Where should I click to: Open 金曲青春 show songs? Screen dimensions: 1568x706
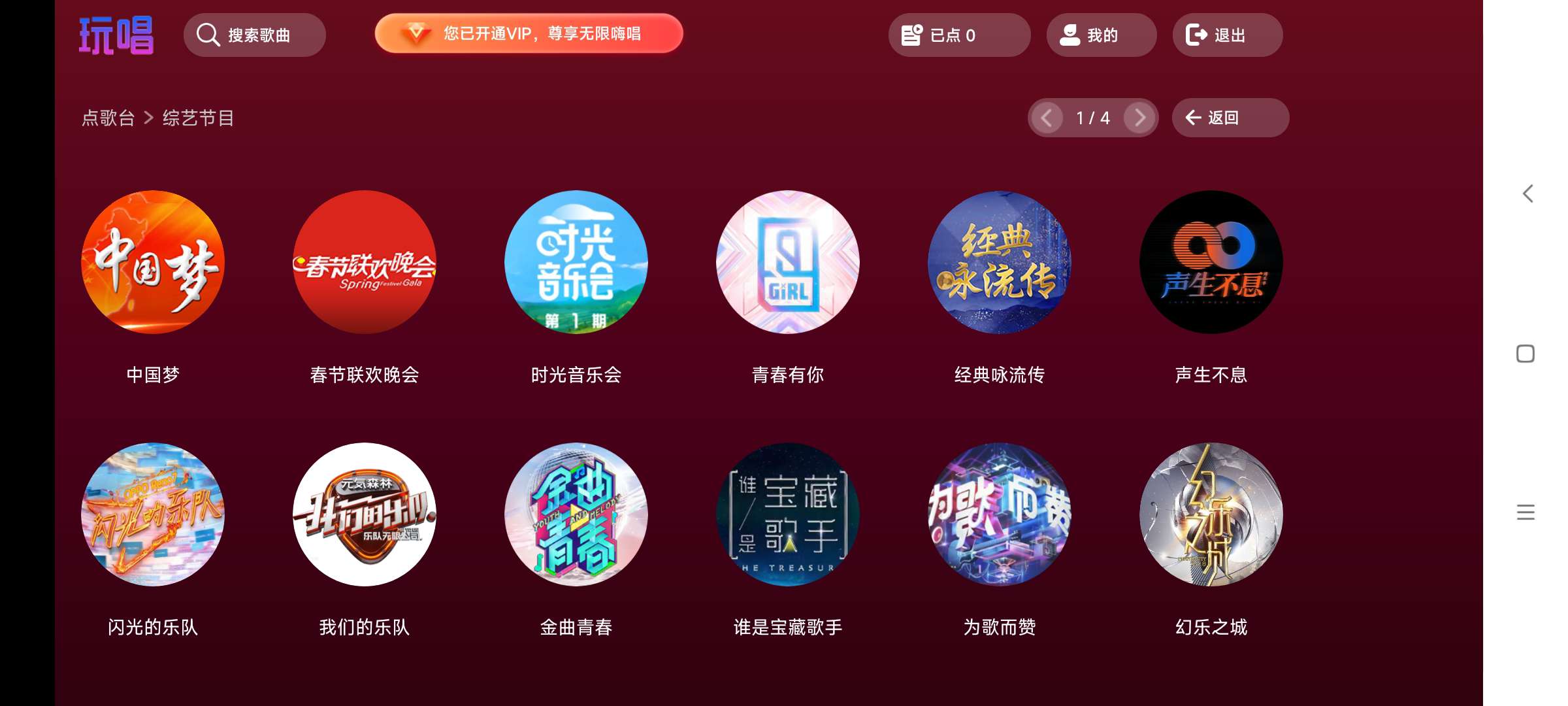click(x=576, y=514)
